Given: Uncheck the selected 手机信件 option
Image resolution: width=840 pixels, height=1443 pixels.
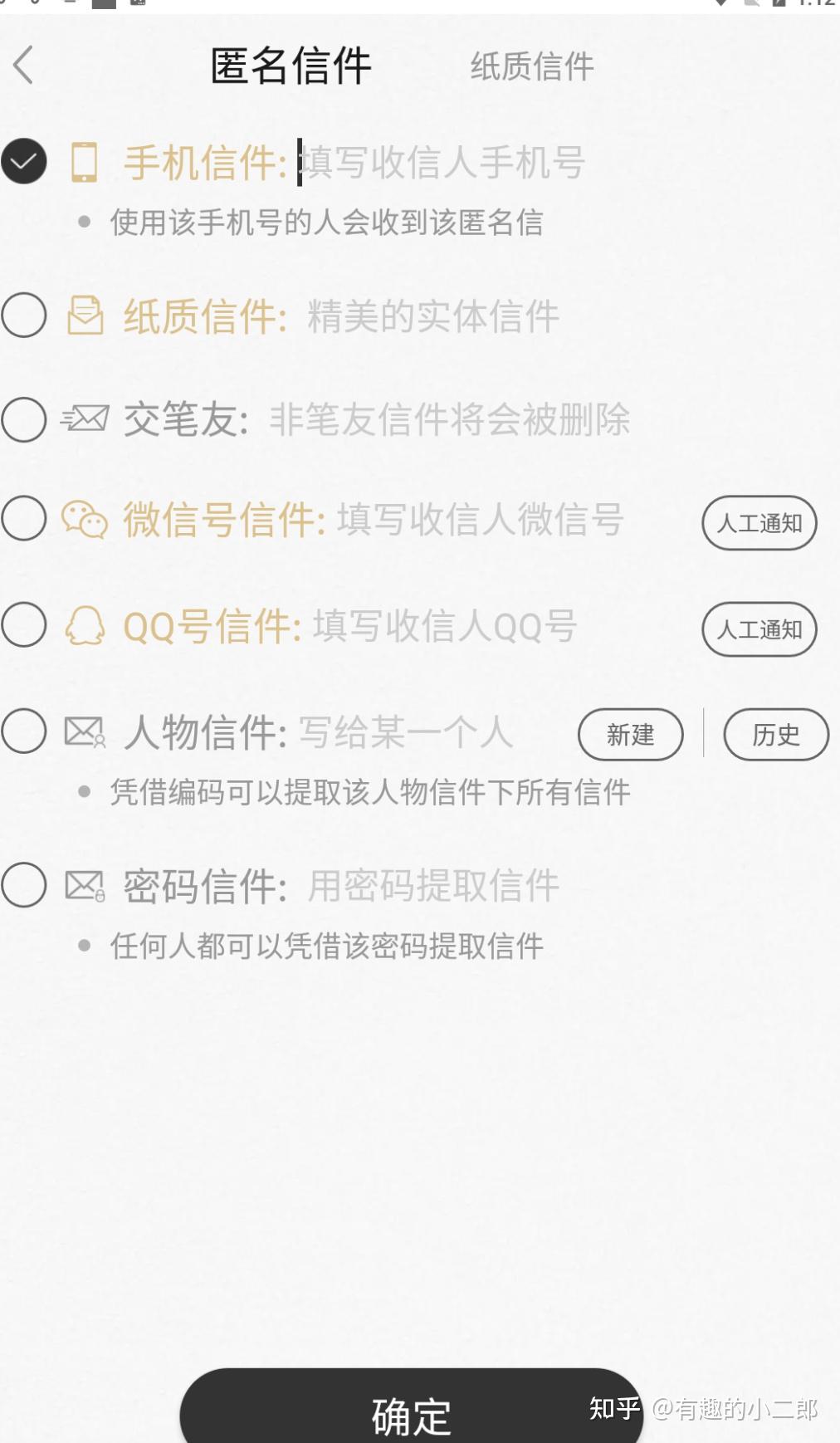Looking at the screenshot, I should (23, 161).
